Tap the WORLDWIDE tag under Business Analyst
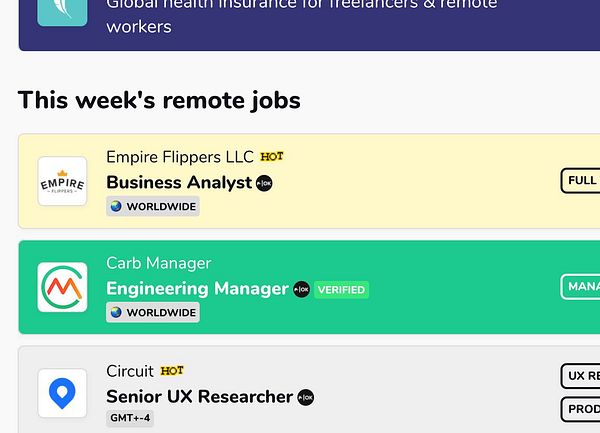 tap(153, 206)
